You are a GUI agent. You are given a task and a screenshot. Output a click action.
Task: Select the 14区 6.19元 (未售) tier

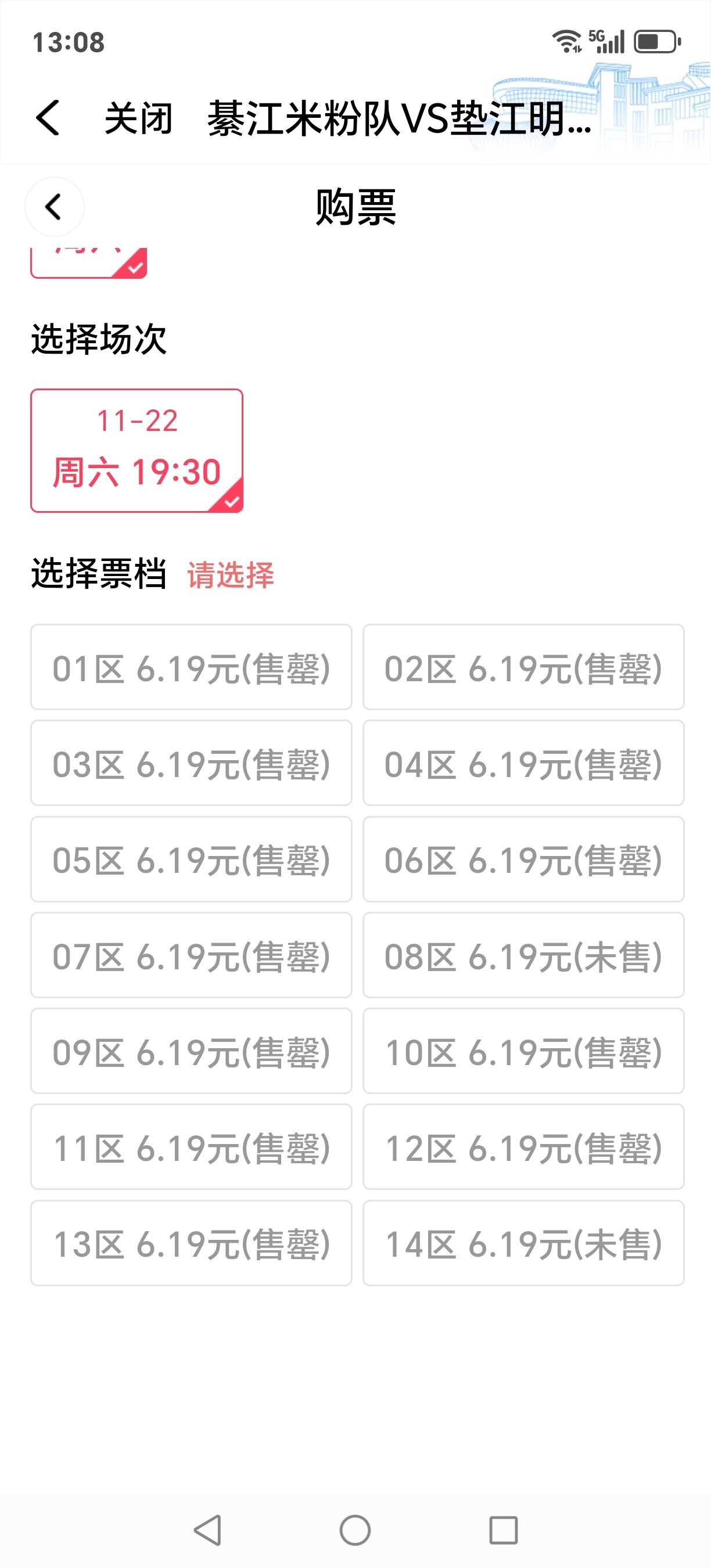(523, 1243)
